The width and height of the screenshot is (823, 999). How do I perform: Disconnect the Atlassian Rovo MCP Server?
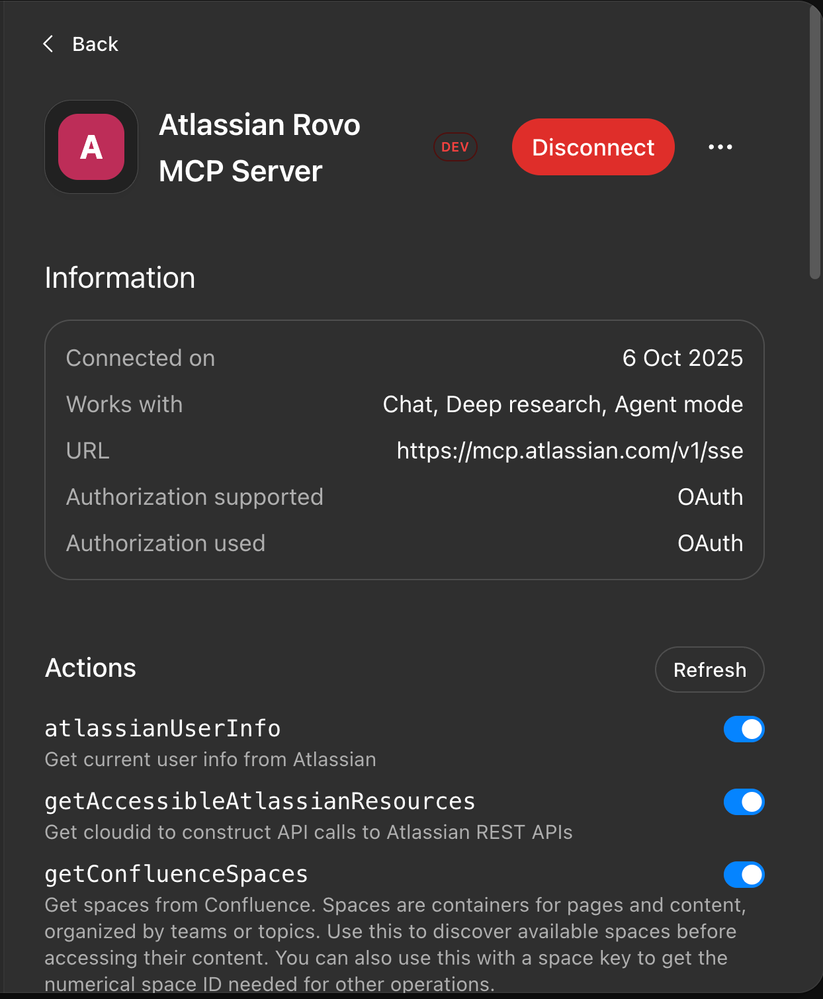tap(593, 147)
